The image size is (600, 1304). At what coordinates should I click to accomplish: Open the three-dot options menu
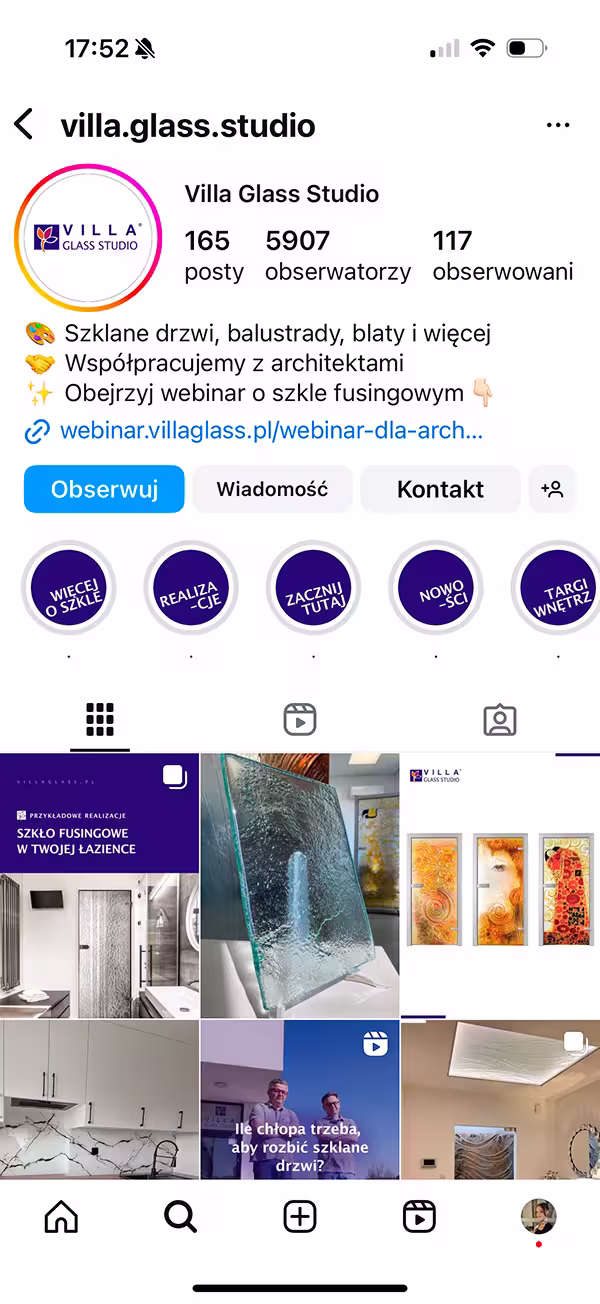point(557,126)
